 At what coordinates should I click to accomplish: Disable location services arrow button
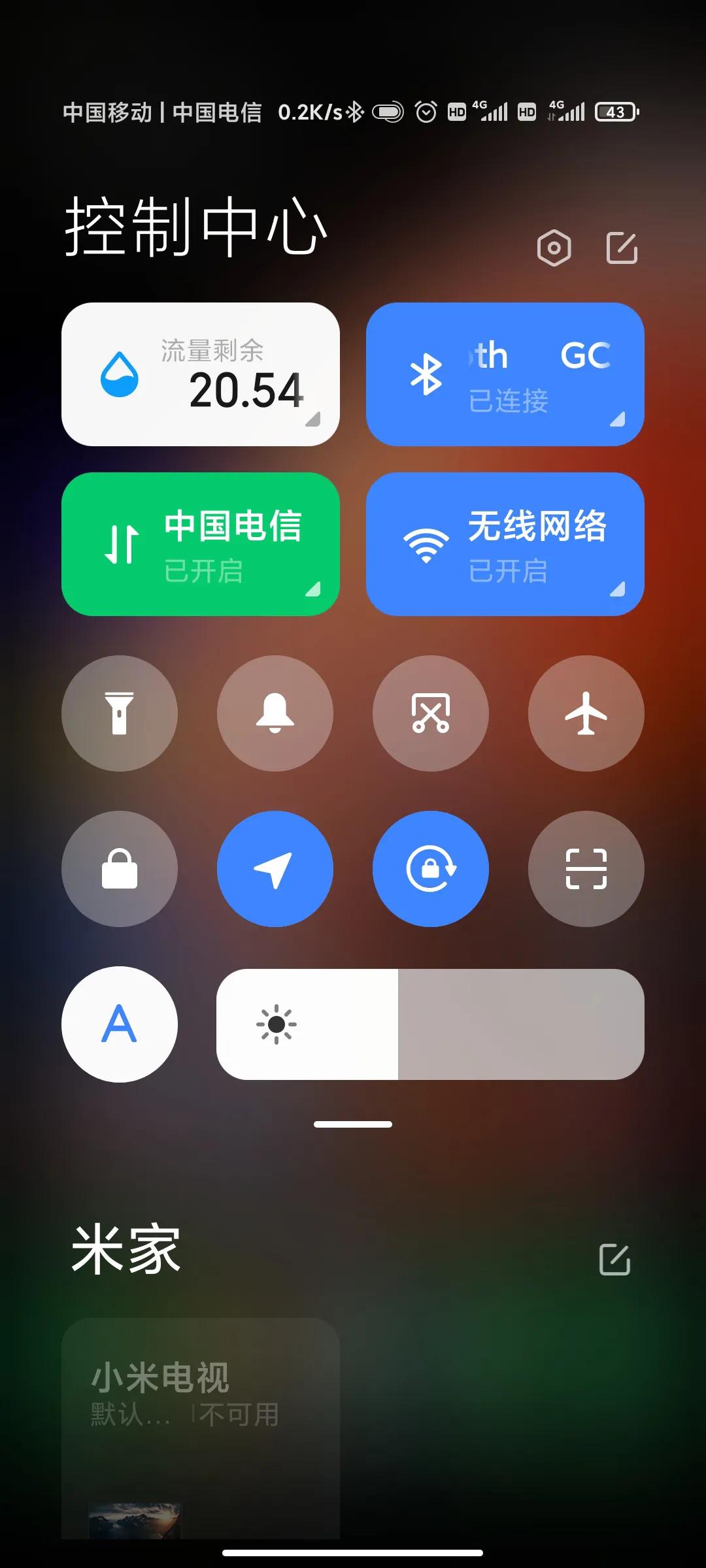[x=275, y=869]
